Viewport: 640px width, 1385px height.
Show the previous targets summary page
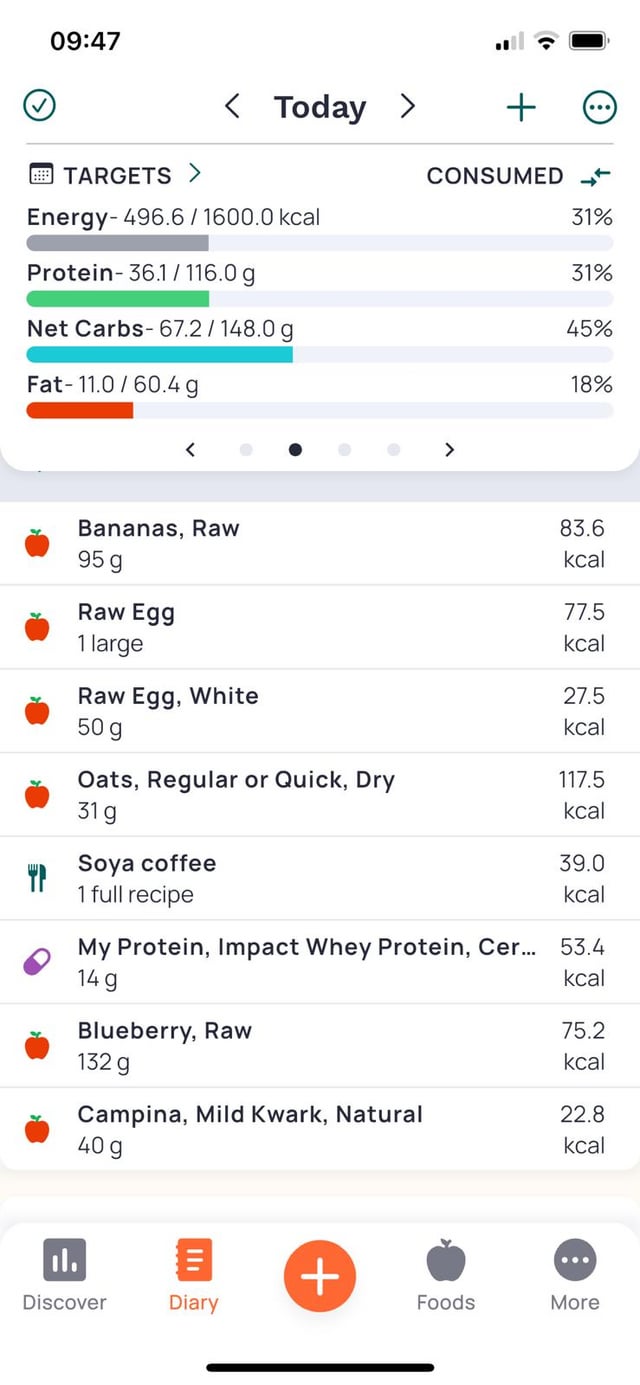[x=190, y=449]
